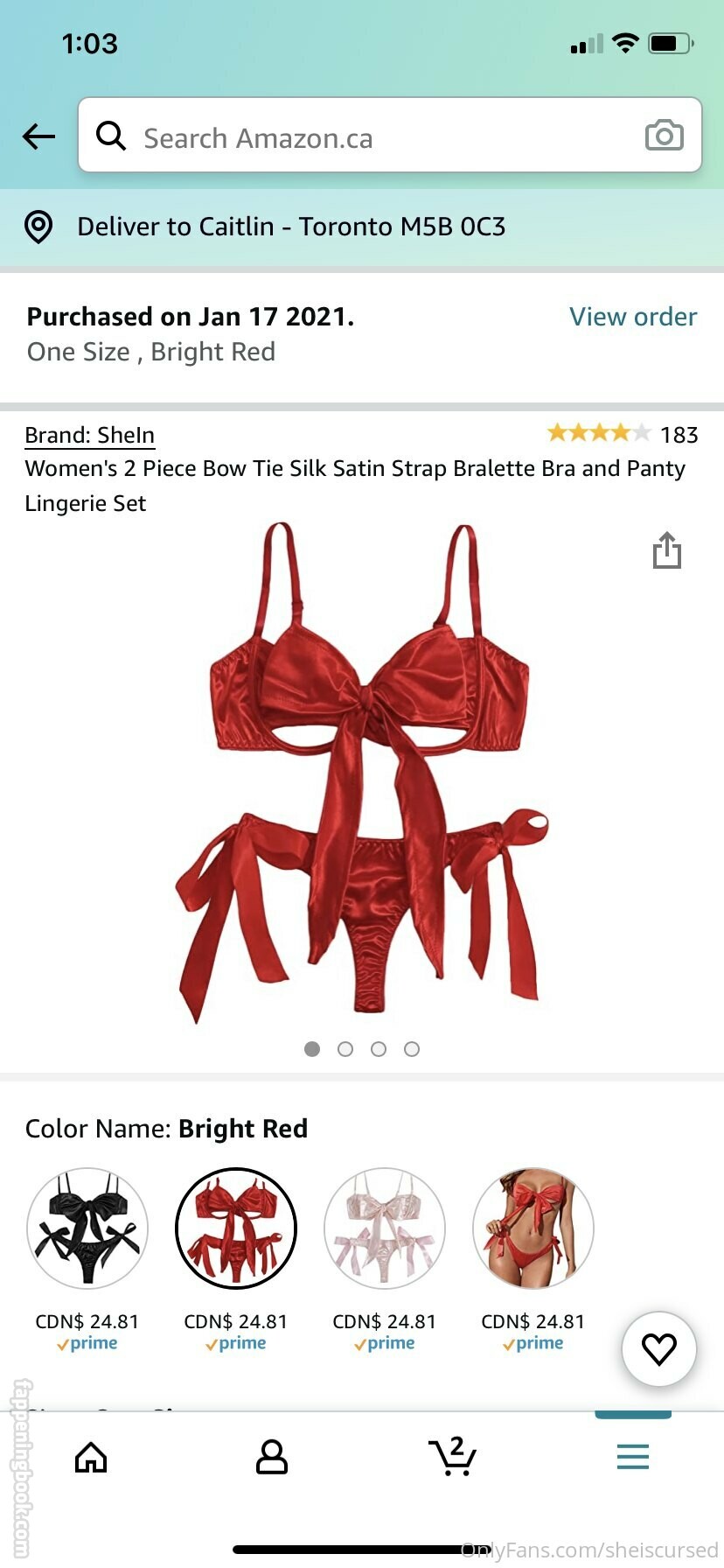Open the cart with 2 items
This screenshot has height=1568, width=724.
click(x=453, y=1458)
